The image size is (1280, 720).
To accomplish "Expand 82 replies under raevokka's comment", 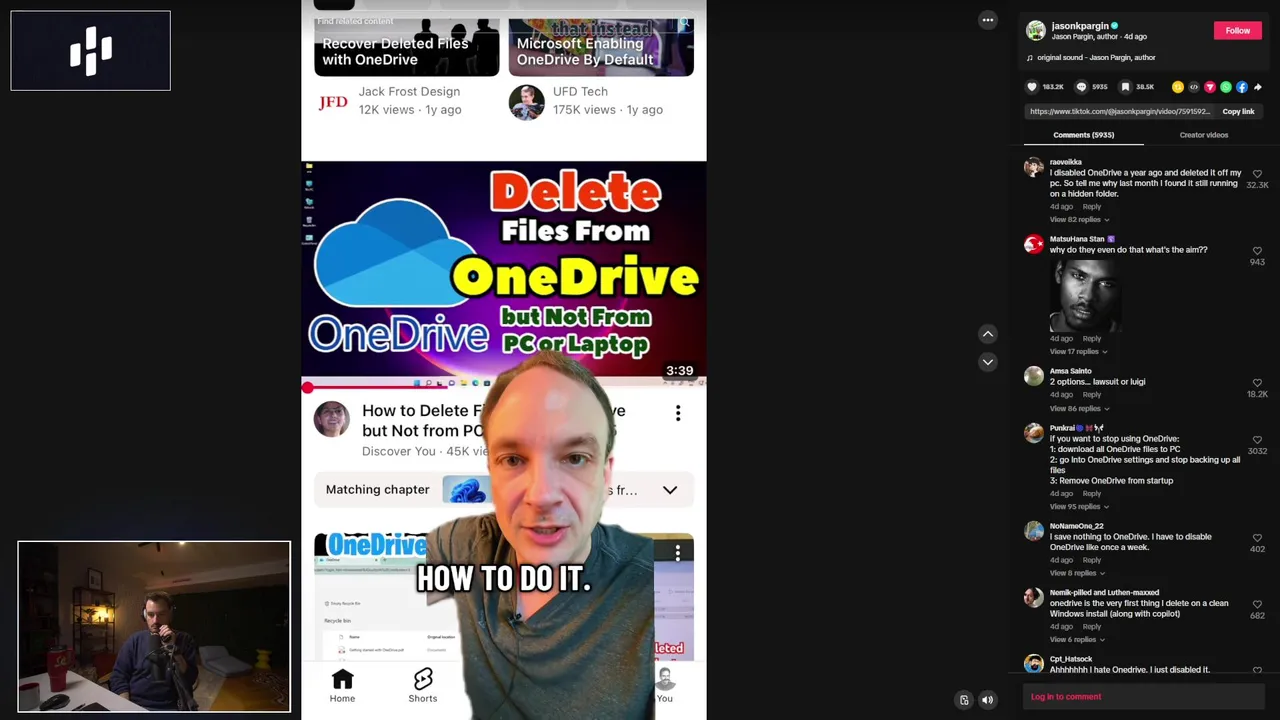I will (1077, 220).
